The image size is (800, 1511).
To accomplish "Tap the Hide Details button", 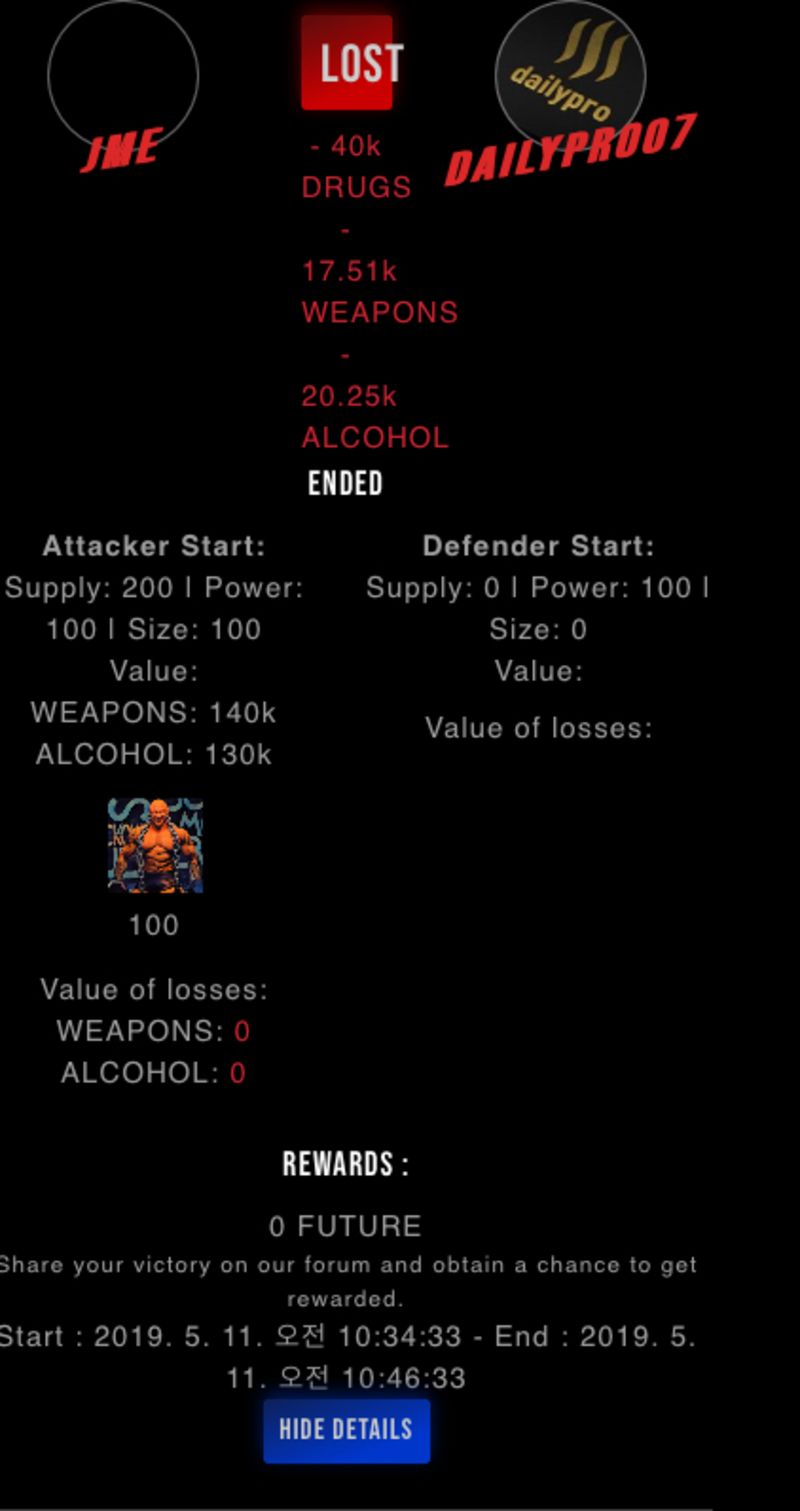I will point(346,1430).
